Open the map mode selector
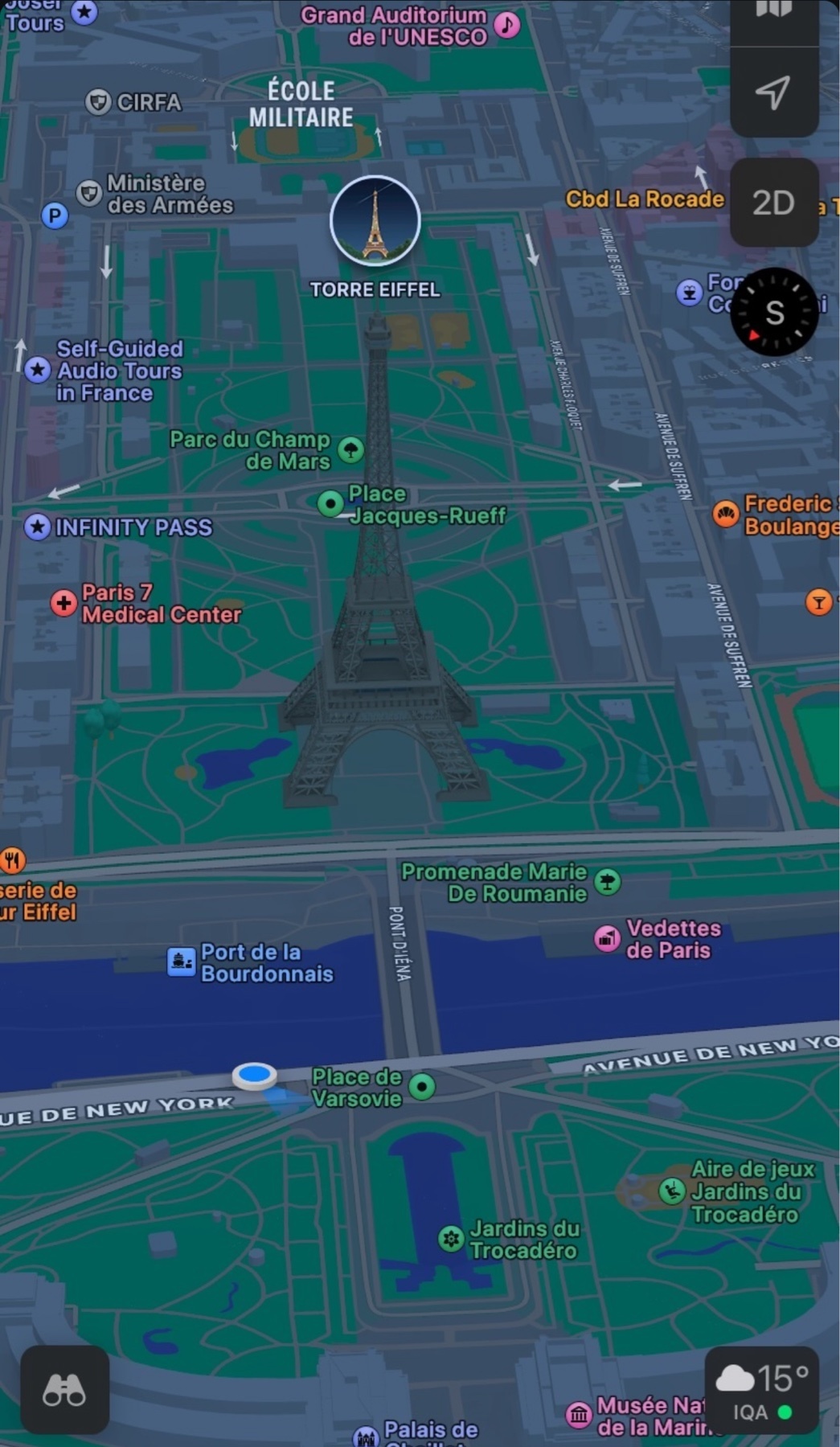840x1447 pixels. click(x=773, y=11)
